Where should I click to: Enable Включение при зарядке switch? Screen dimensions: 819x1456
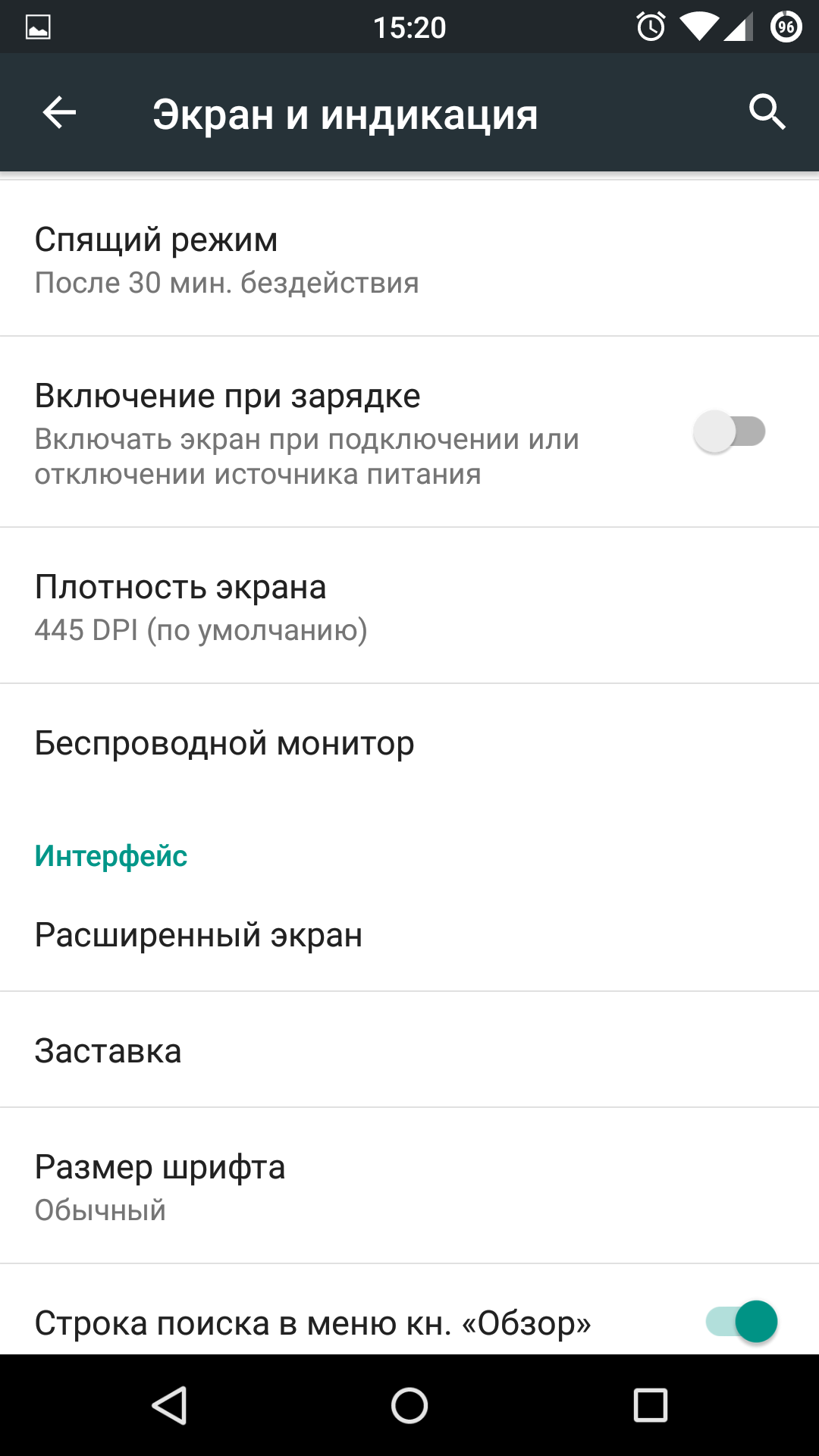click(730, 431)
